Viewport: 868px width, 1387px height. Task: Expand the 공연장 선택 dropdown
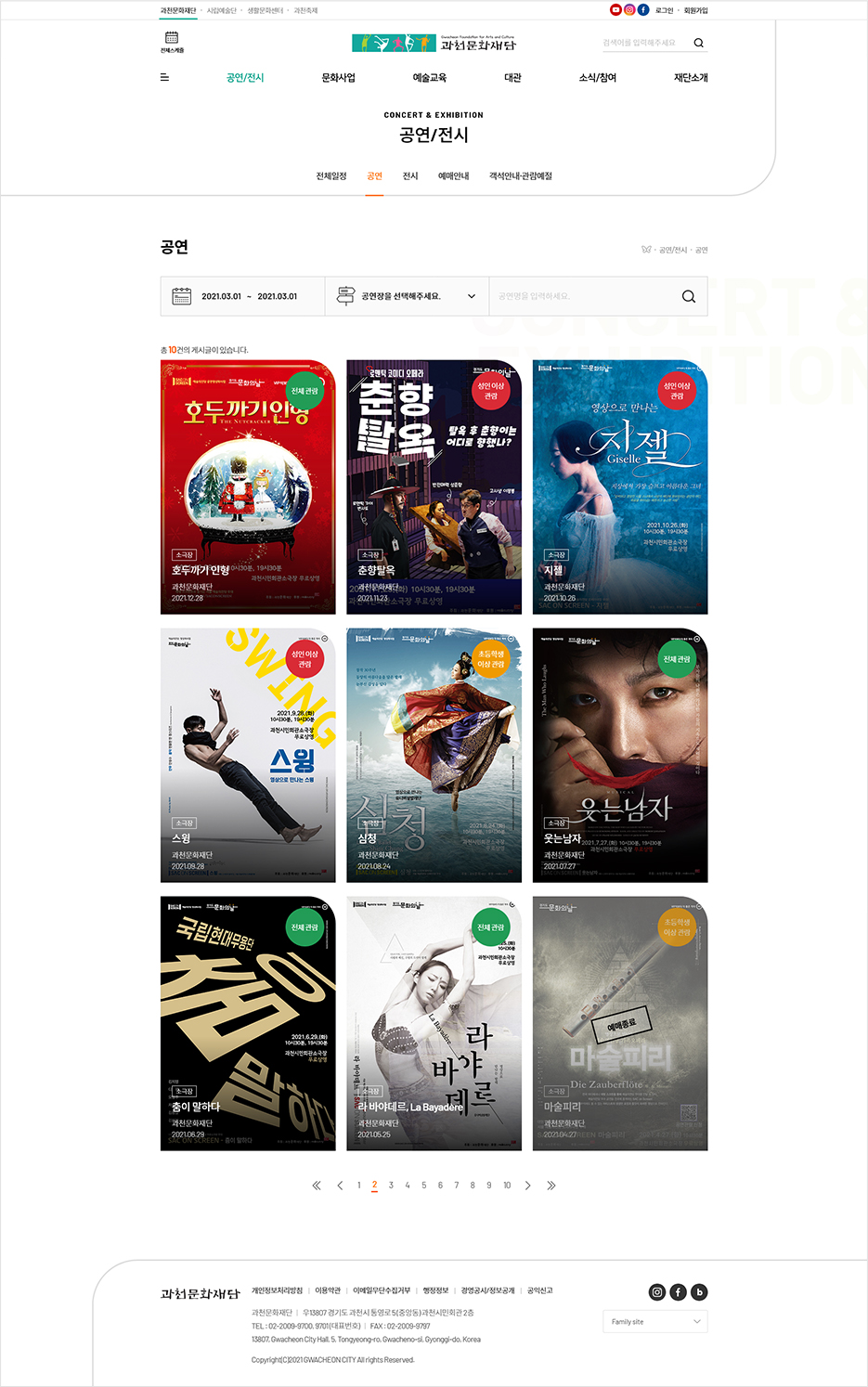tap(407, 296)
